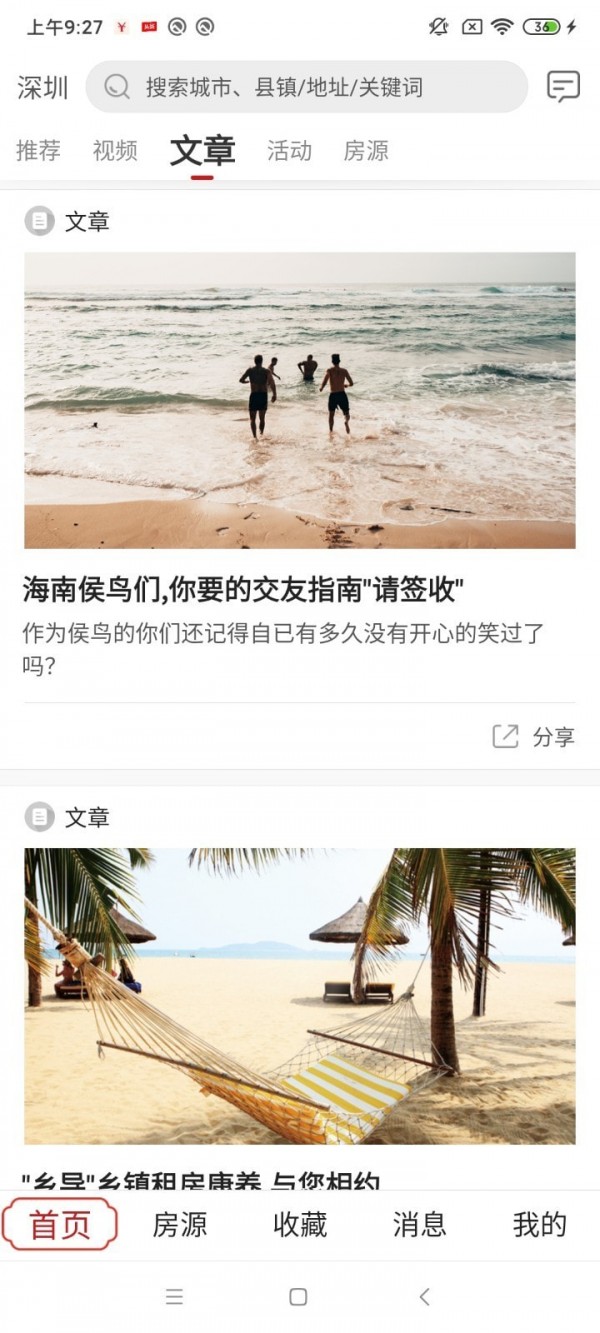Switch to the 推荐 tab

[38, 151]
